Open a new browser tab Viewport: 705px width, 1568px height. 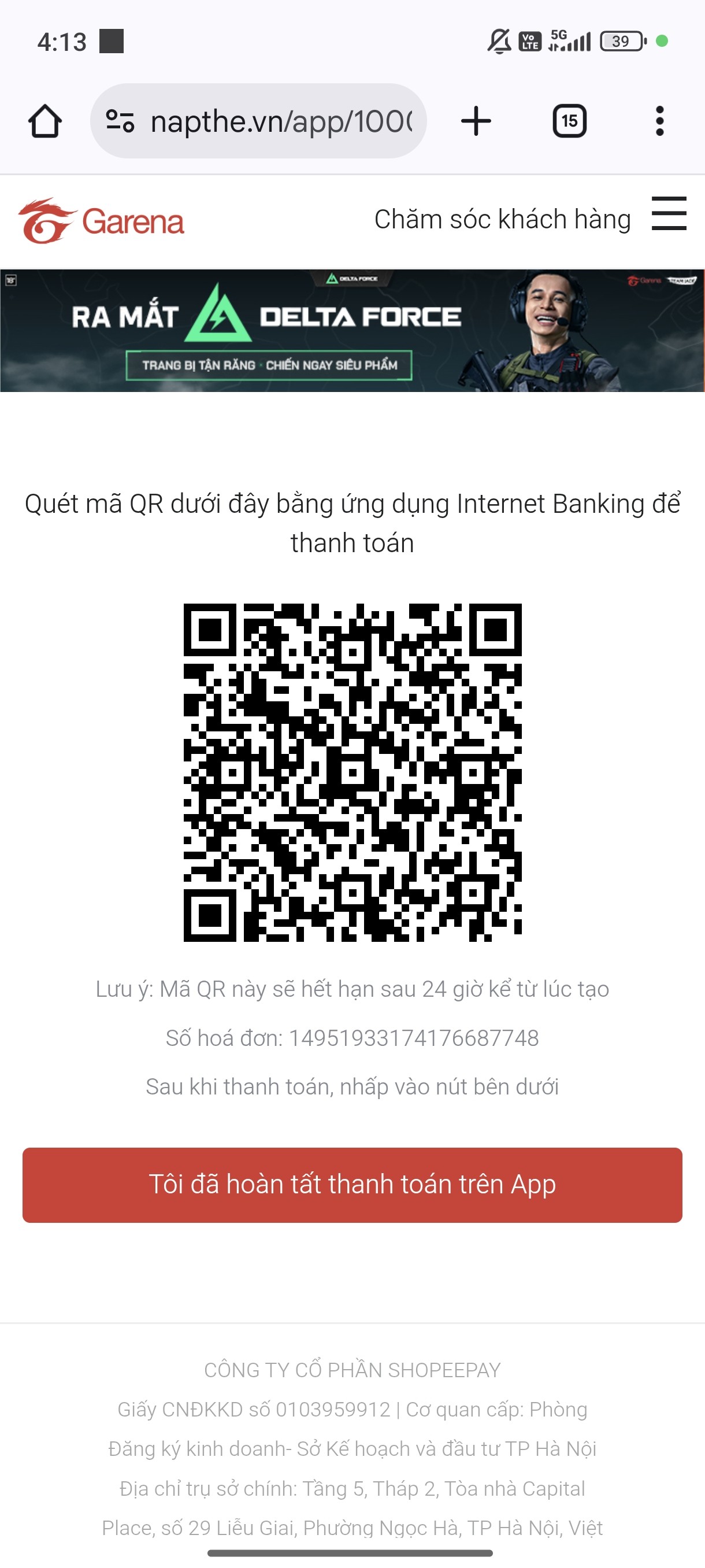pyautogui.click(x=476, y=121)
